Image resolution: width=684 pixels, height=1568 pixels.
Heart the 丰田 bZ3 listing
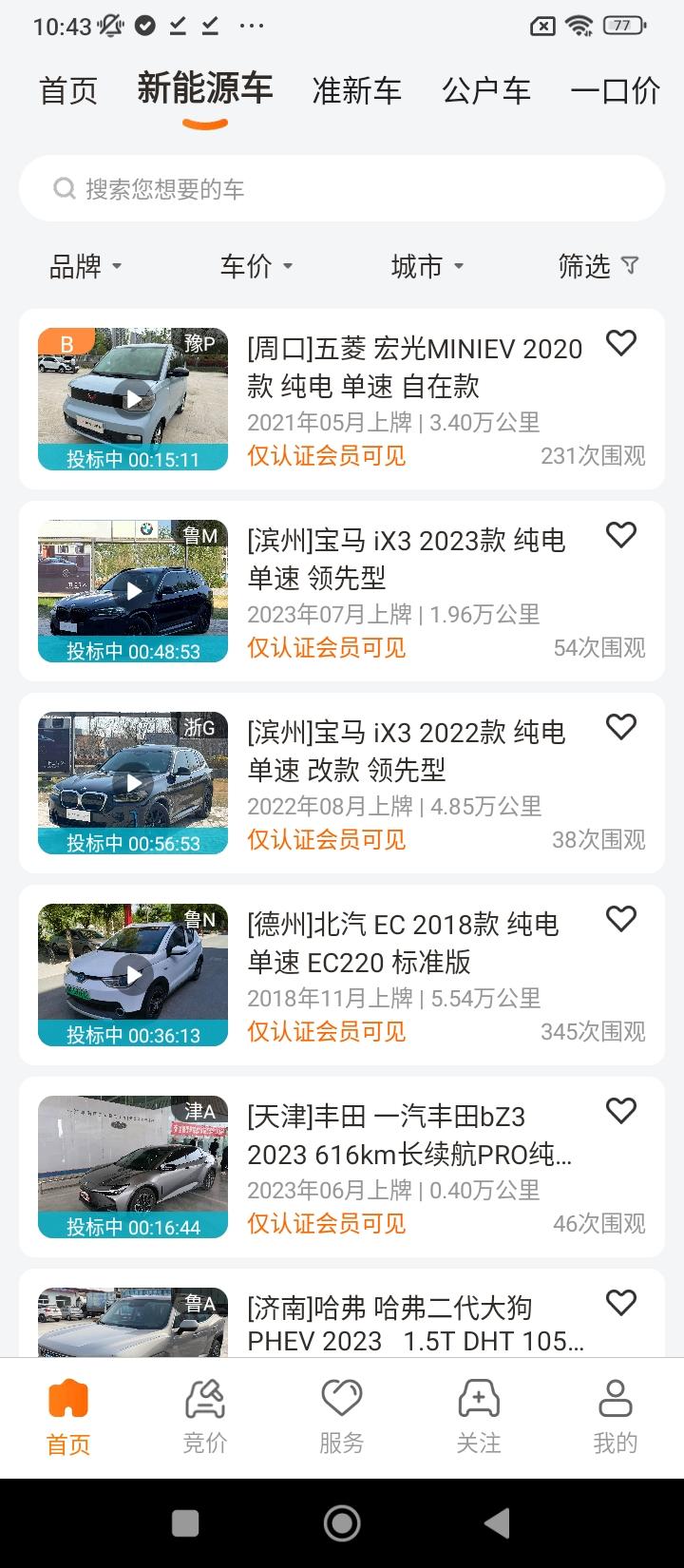click(x=621, y=1110)
